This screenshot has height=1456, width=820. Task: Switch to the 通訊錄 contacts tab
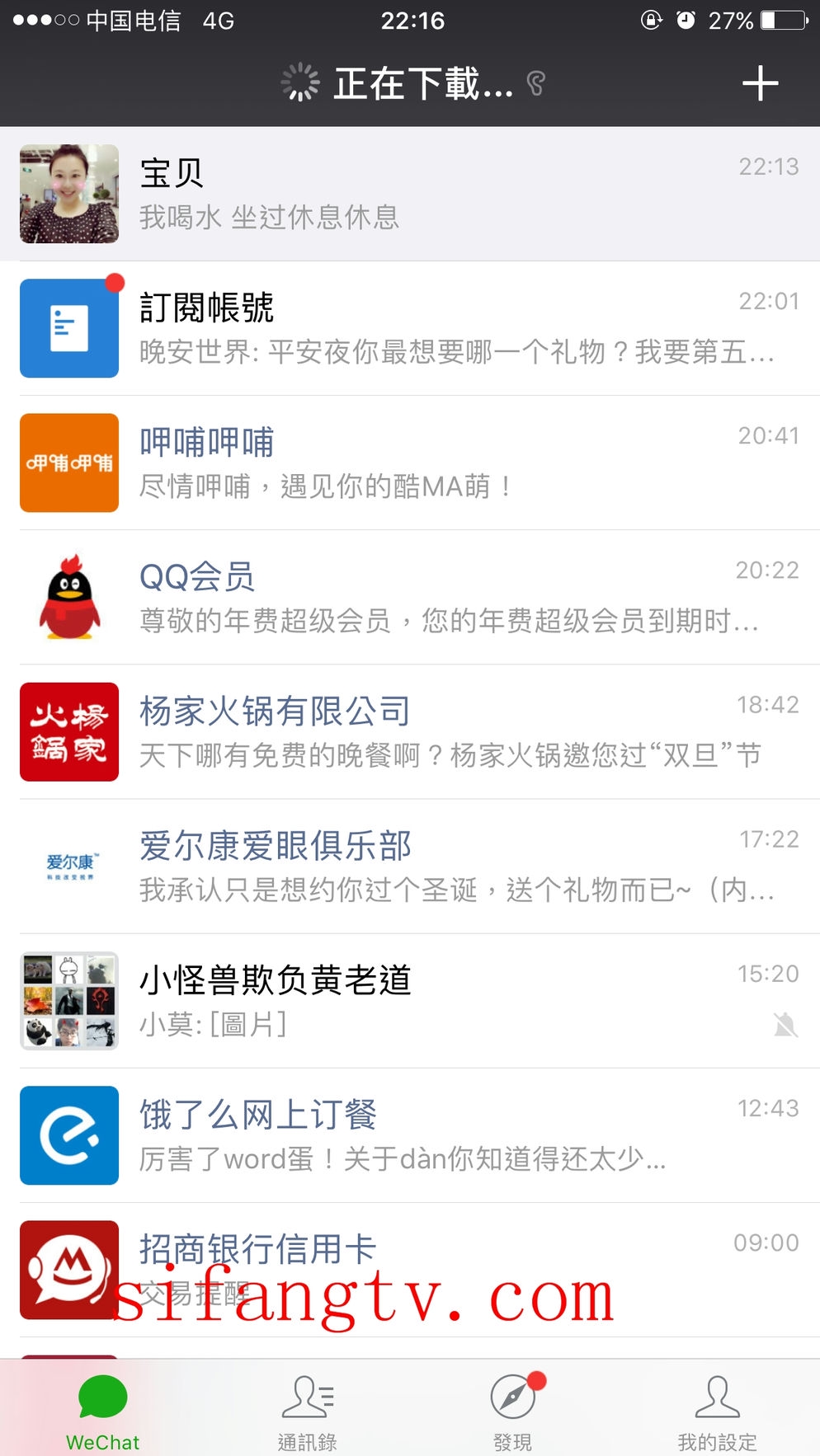(x=308, y=1411)
